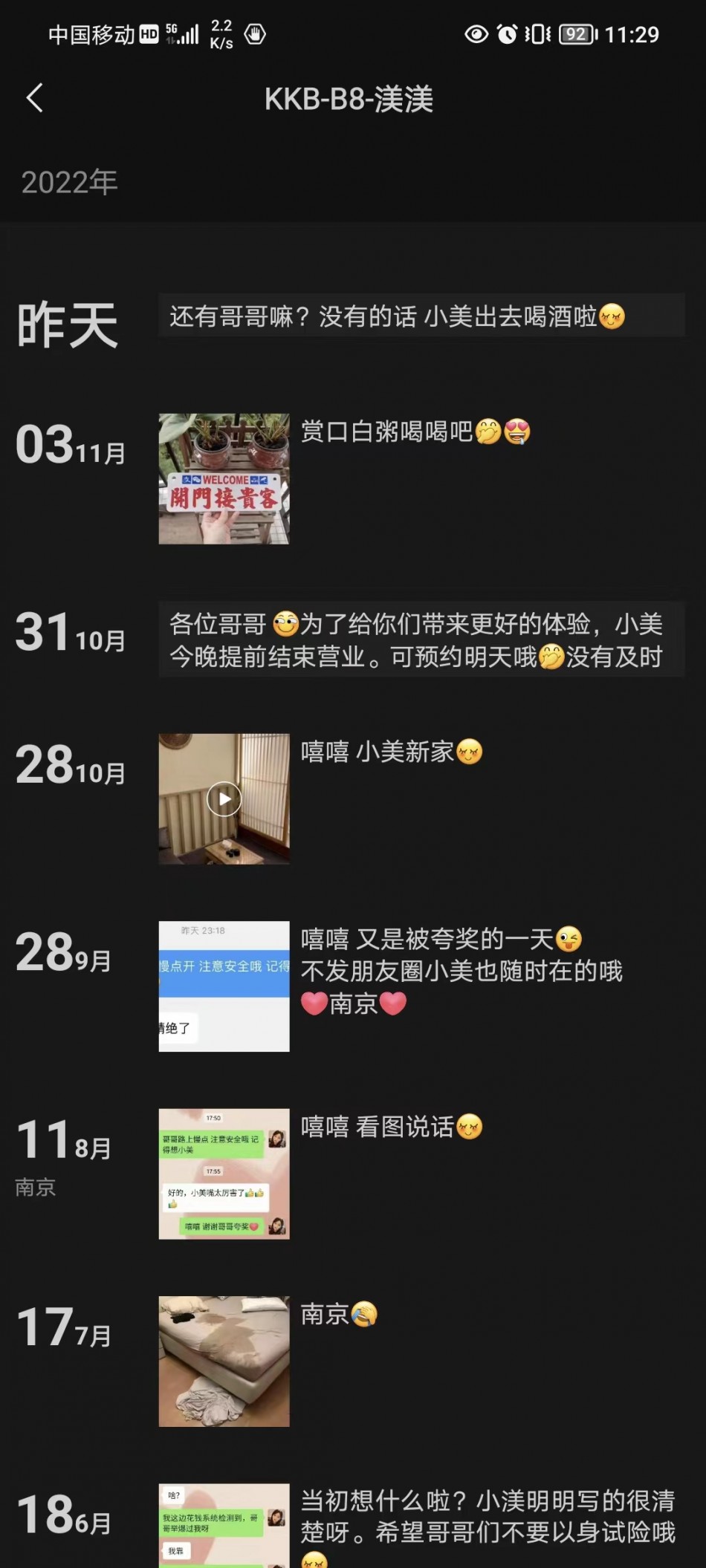Image resolution: width=706 pixels, height=1568 pixels.
Task: Open the July 17 sofa photo
Action: point(224,1361)
